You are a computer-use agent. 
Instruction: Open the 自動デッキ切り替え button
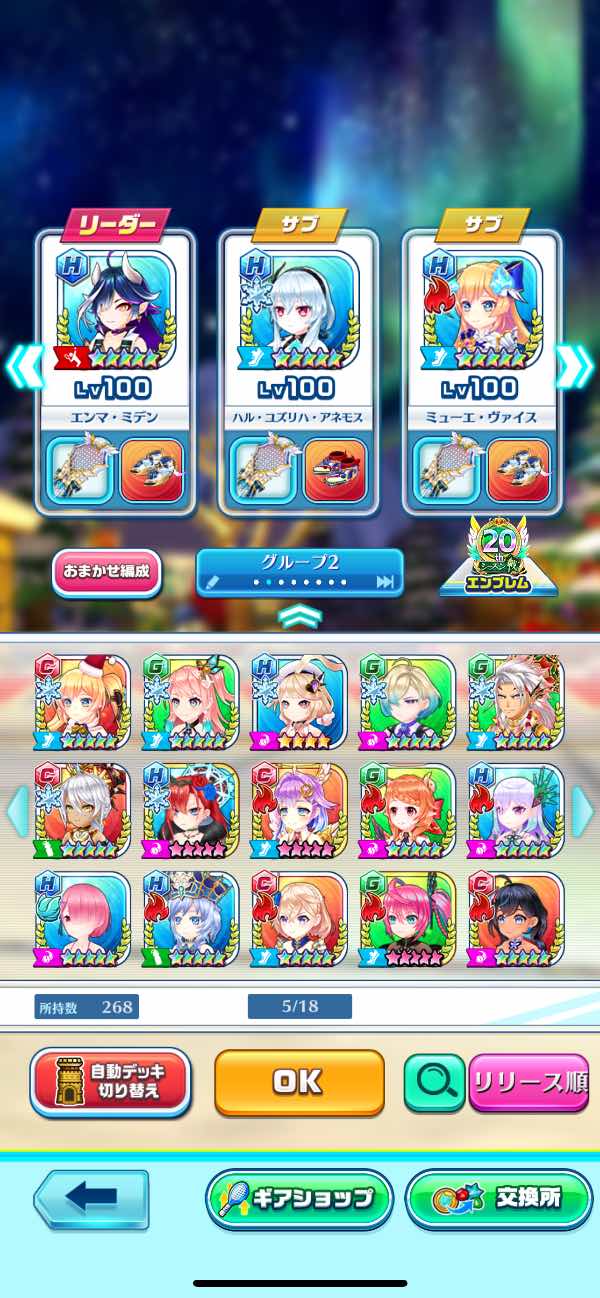point(110,1081)
